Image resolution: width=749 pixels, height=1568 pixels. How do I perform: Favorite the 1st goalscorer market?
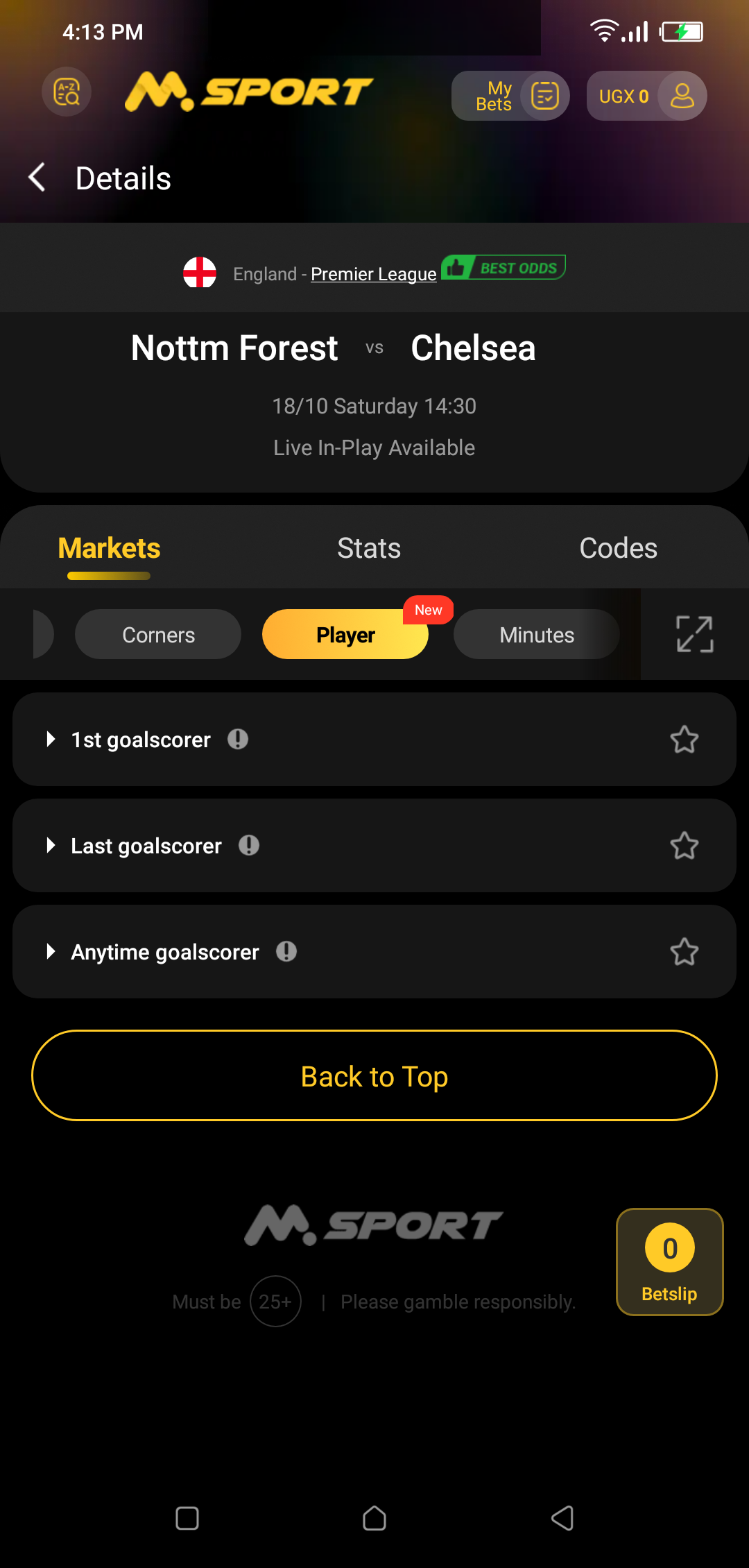(x=684, y=740)
